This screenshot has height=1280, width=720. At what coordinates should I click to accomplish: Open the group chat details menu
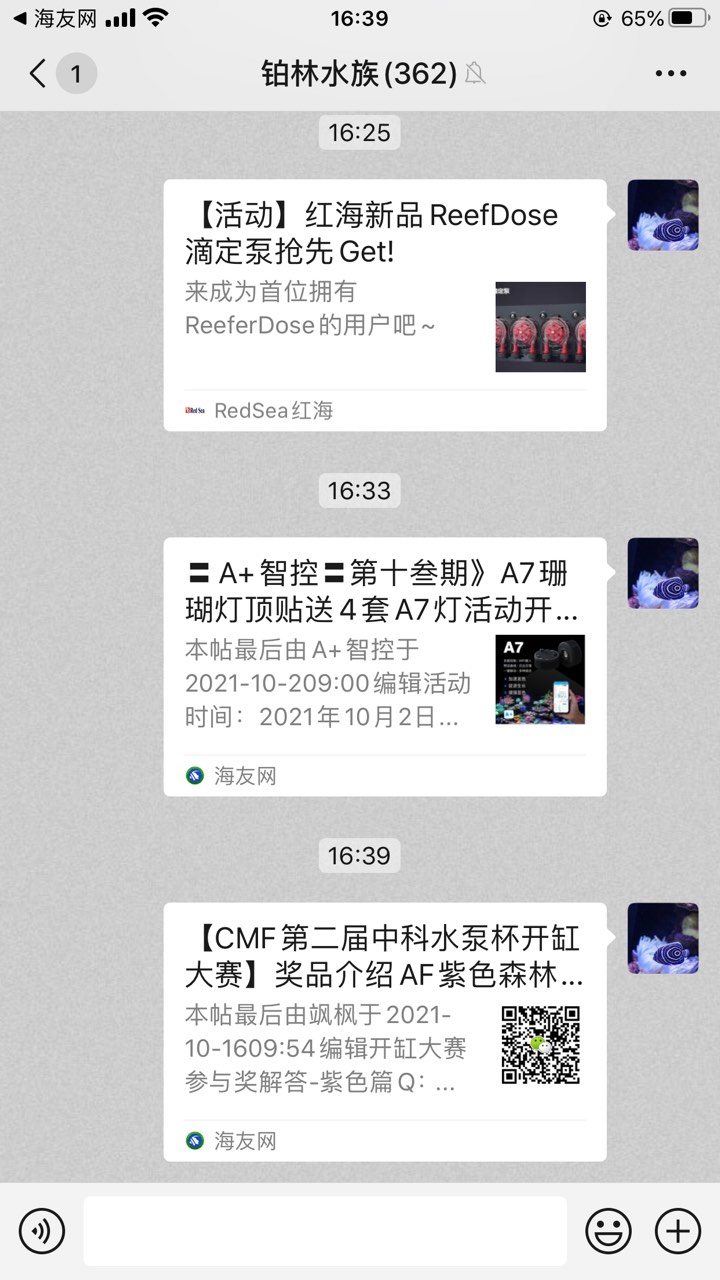point(670,73)
